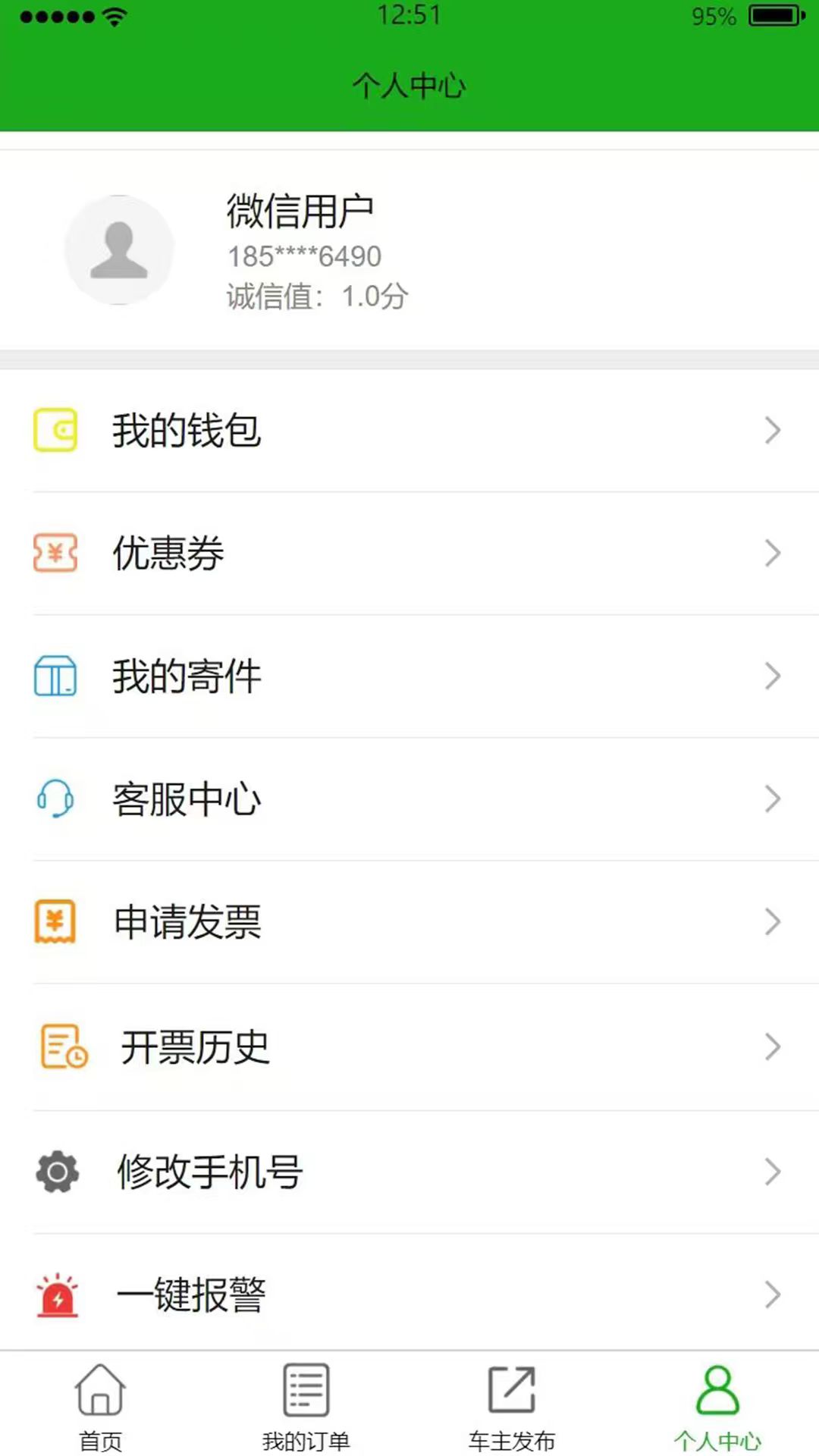The image size is (819, 1456).
Task: Open 一键报警 emergency alarm
Action: point(409,1294)
